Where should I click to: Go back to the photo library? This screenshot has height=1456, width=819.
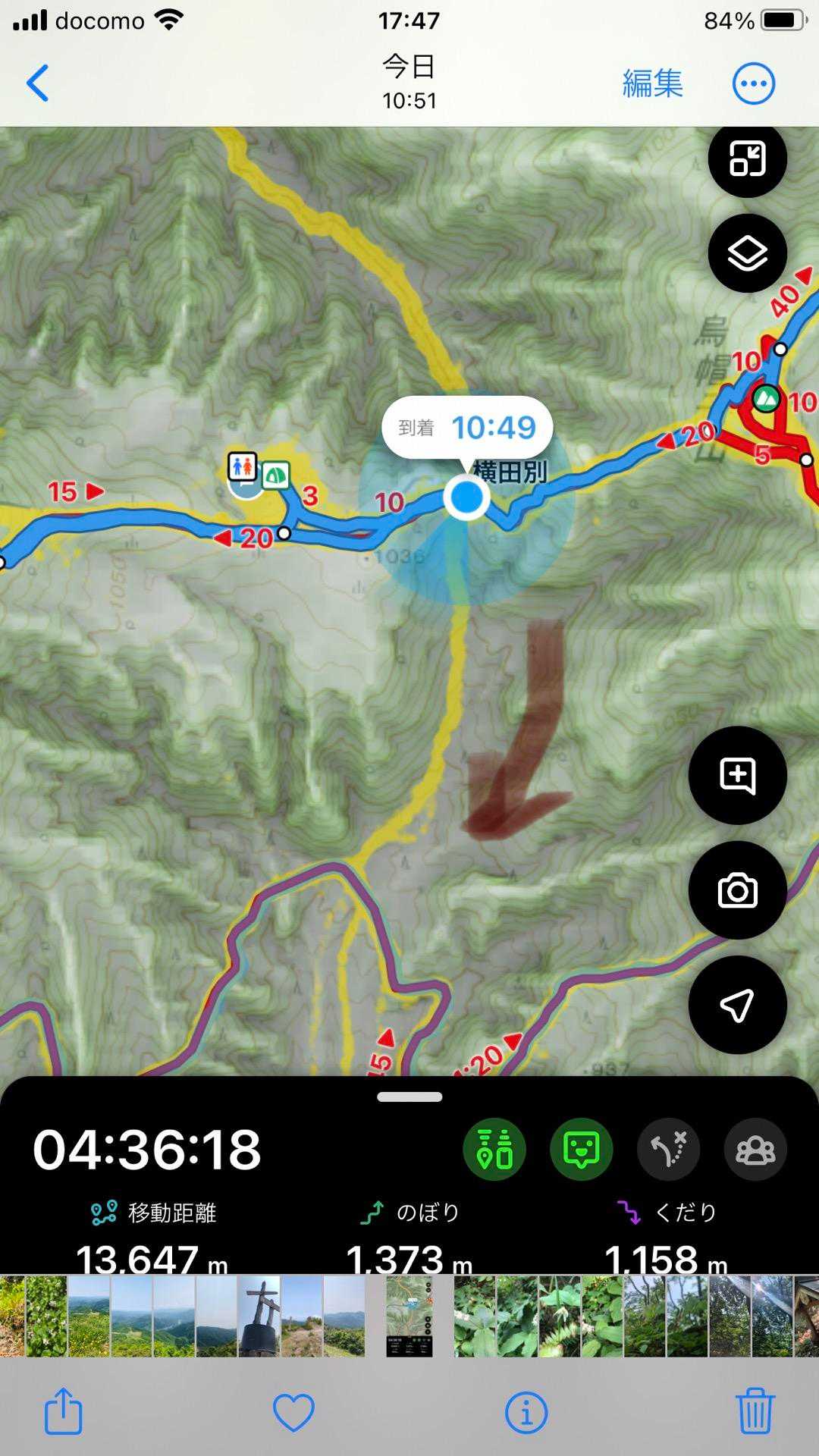tap(38, 83)
